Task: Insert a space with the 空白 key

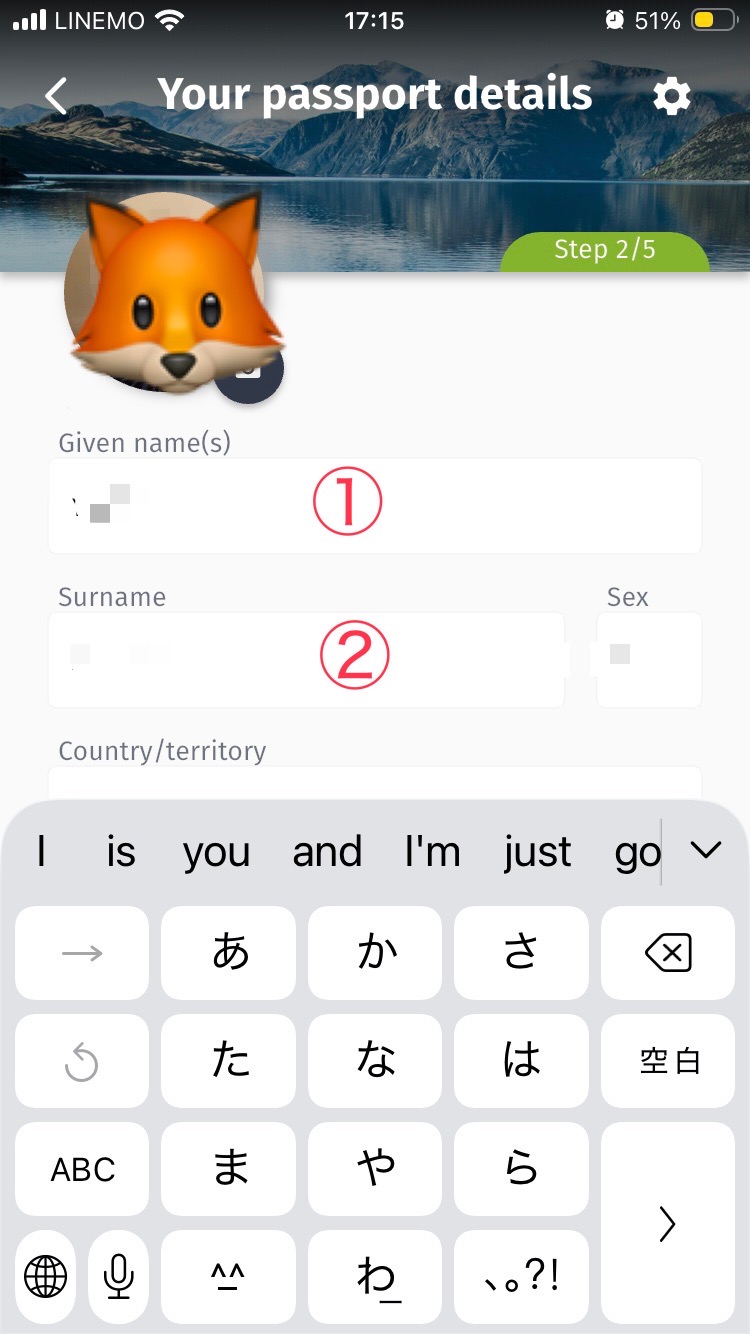Action: [668, 1061]
